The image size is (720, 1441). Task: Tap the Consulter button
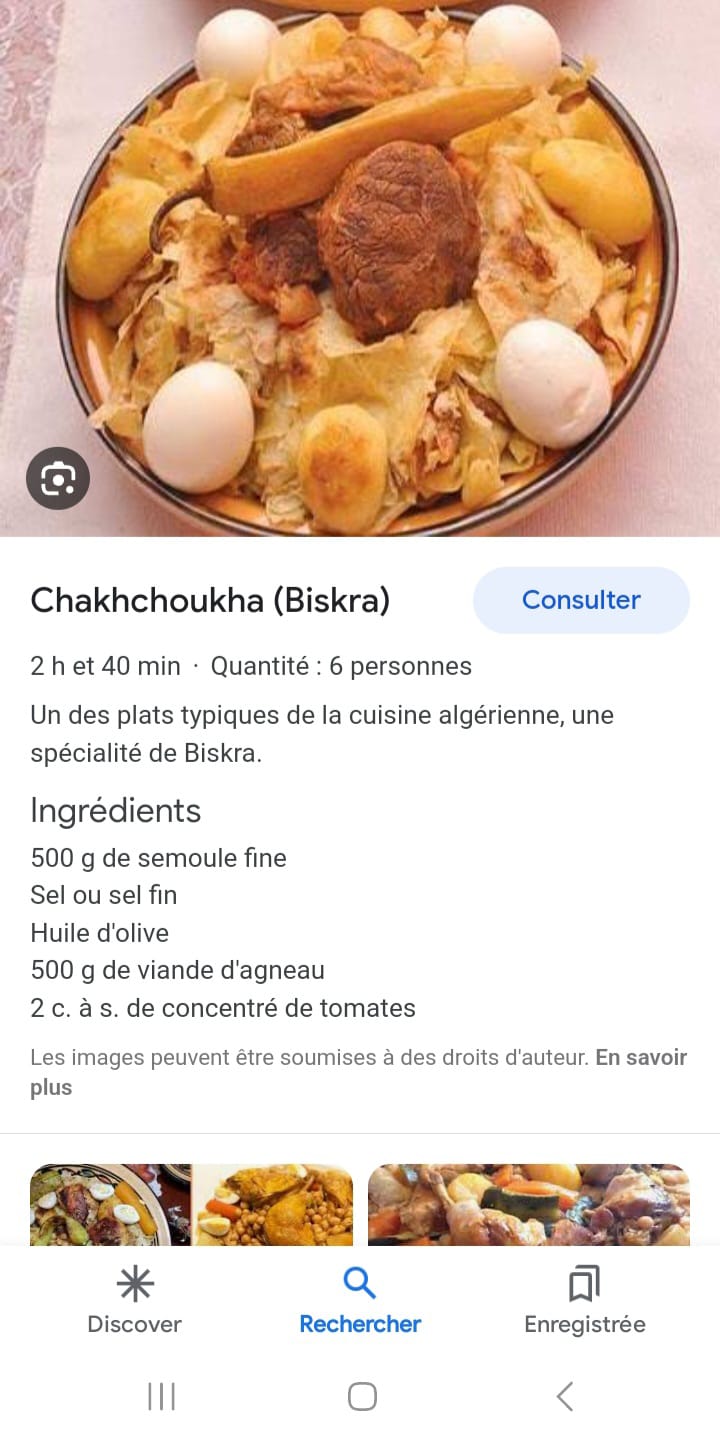point(581,600)
